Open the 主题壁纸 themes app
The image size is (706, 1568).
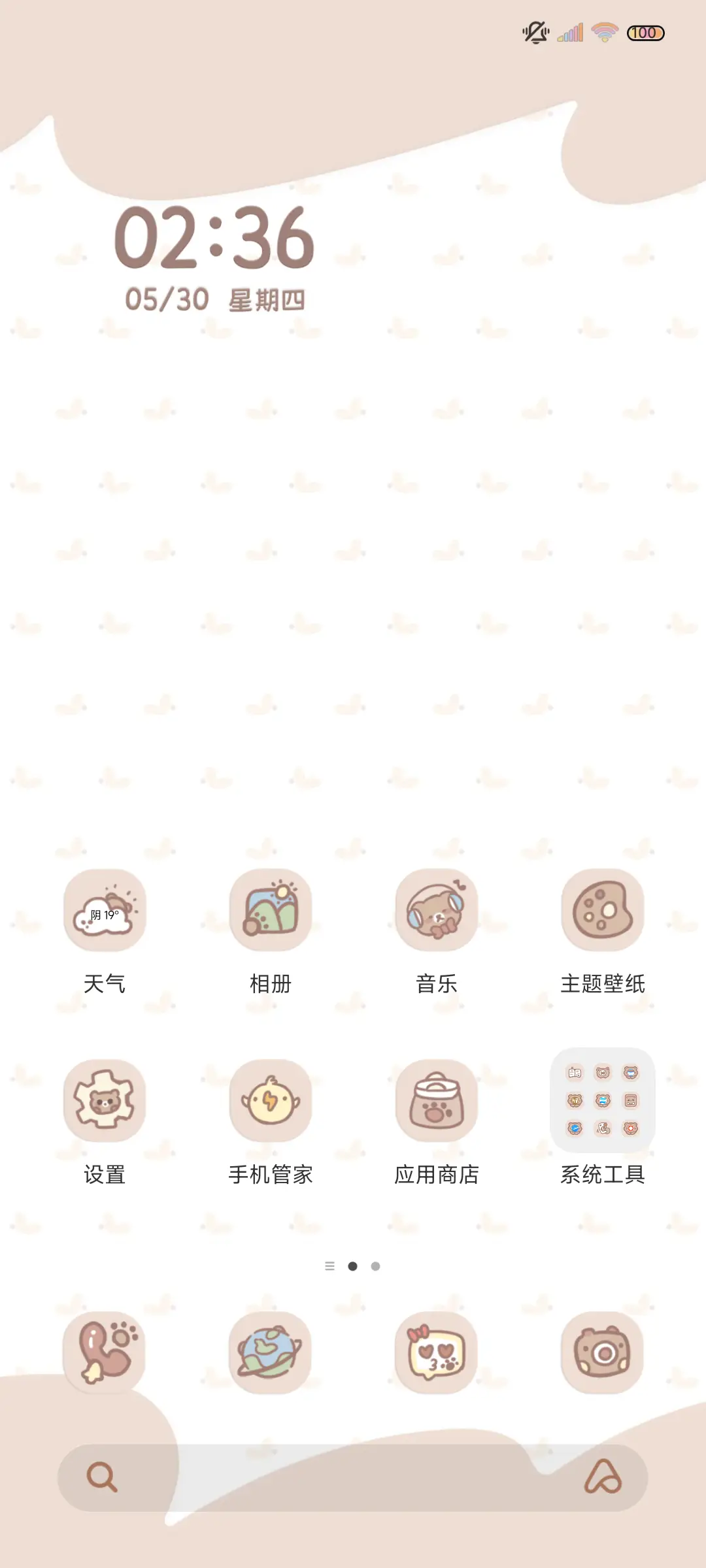[603, 911]
